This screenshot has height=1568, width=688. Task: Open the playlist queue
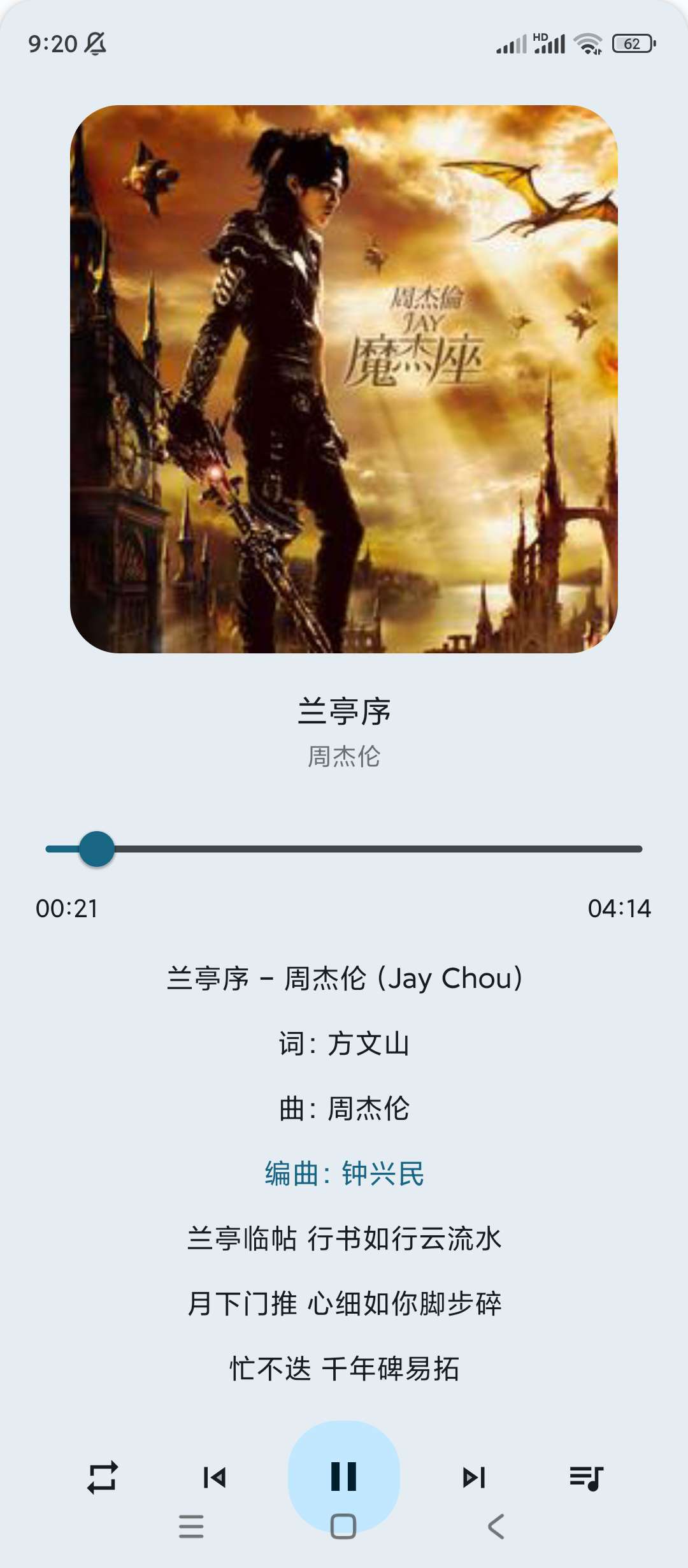tap(586, 1477)
